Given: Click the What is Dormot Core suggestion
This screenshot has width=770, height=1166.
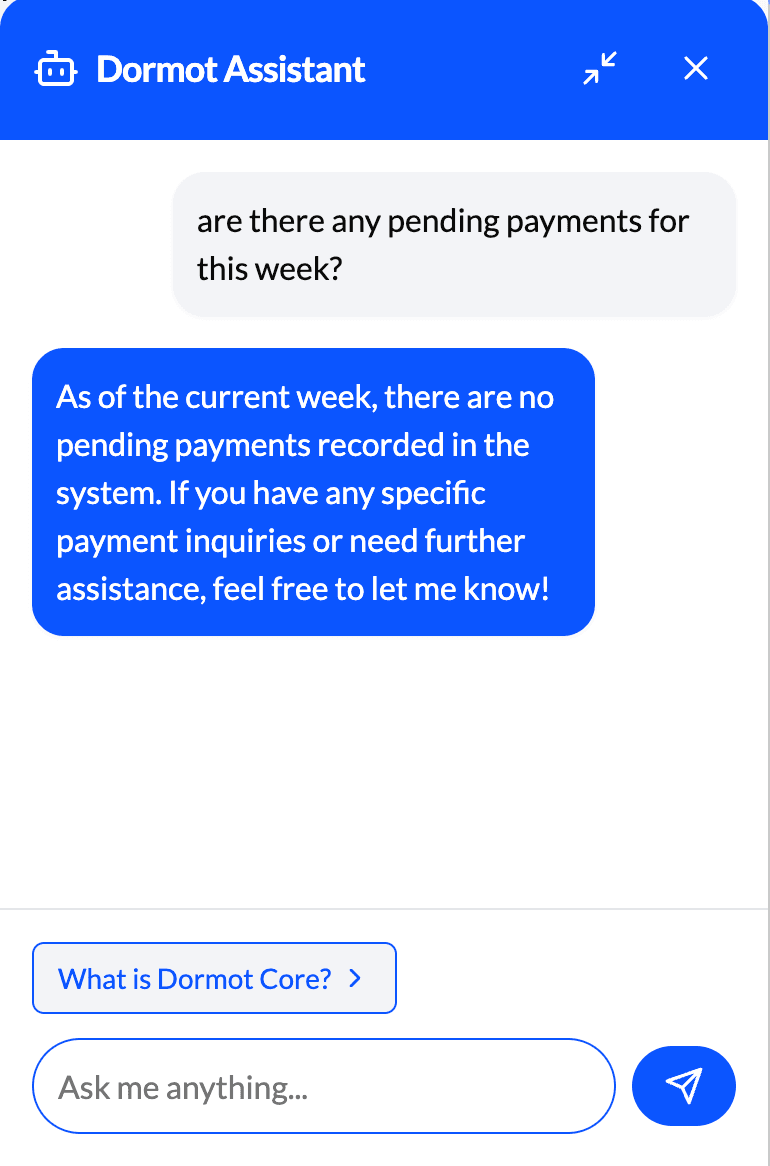Looking at the screenshot, I should point(214,978).
